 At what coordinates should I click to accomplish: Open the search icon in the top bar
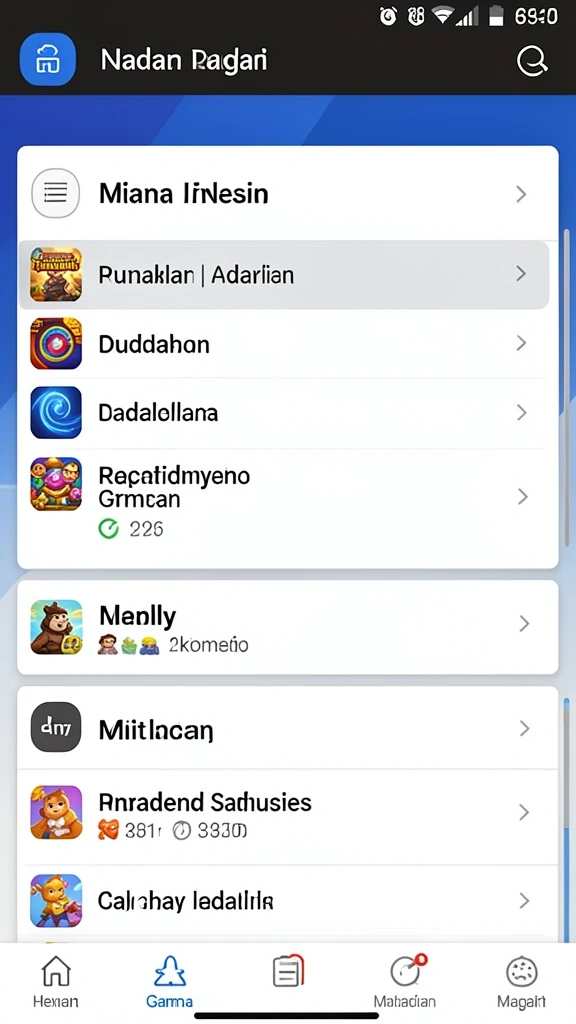point(532,61)
